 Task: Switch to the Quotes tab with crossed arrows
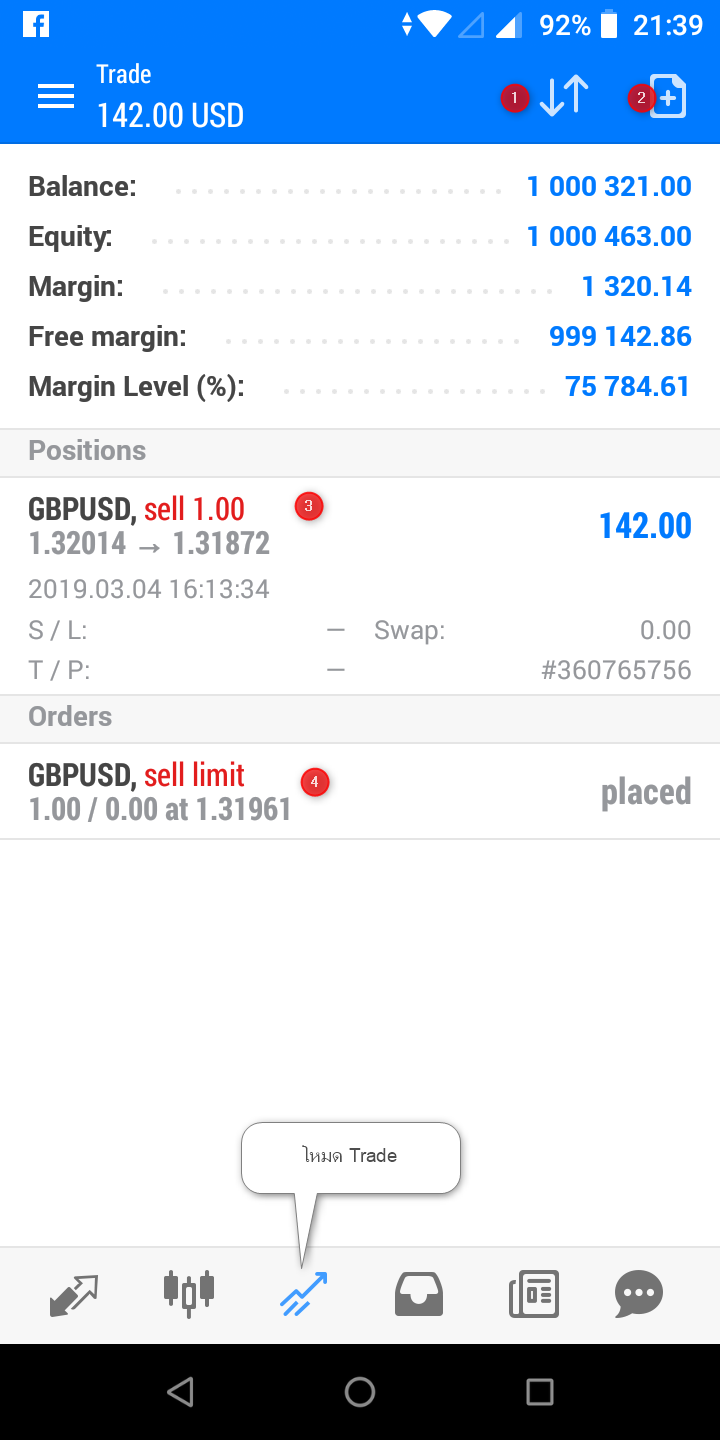(x=74, y=1295)
